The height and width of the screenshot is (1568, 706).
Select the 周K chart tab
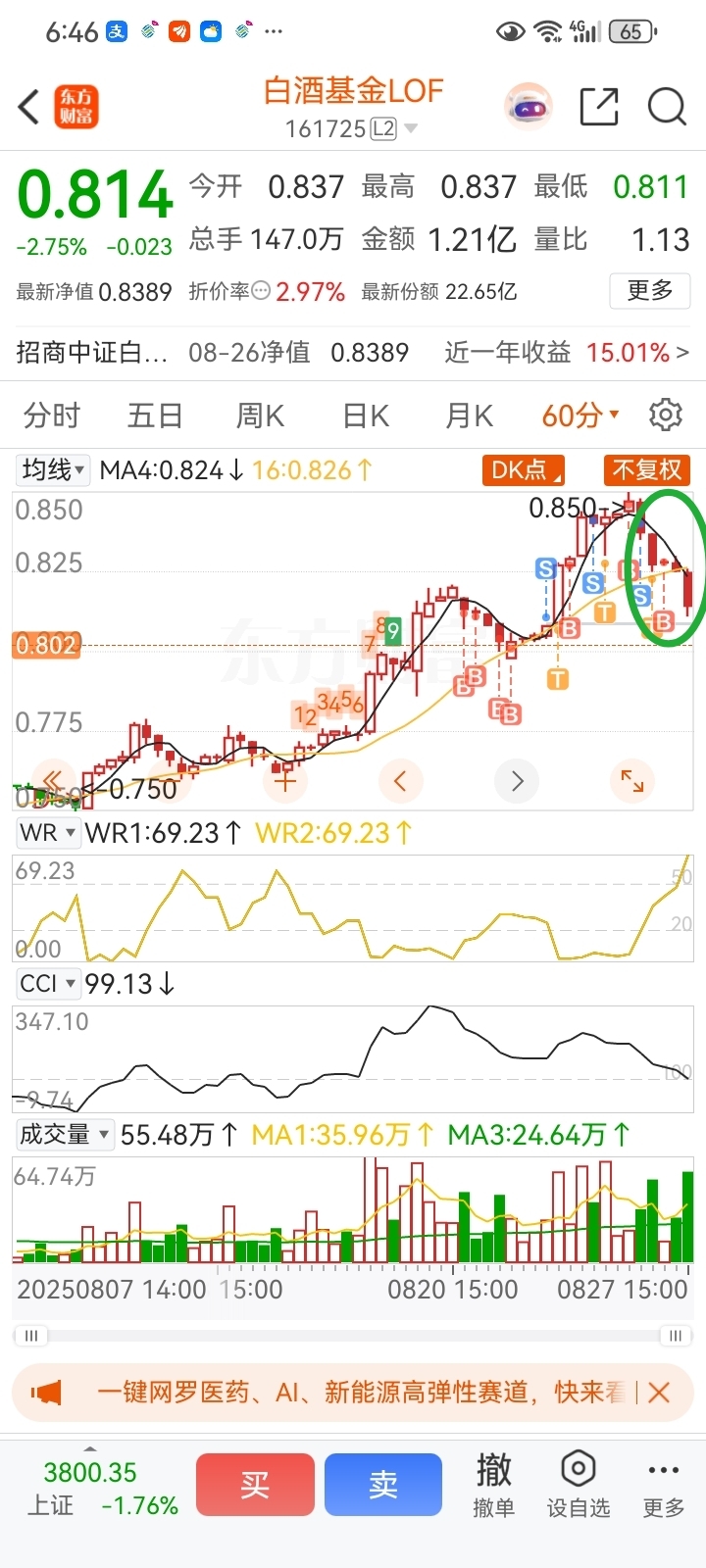pyautogui.click(x=260, y=416)
